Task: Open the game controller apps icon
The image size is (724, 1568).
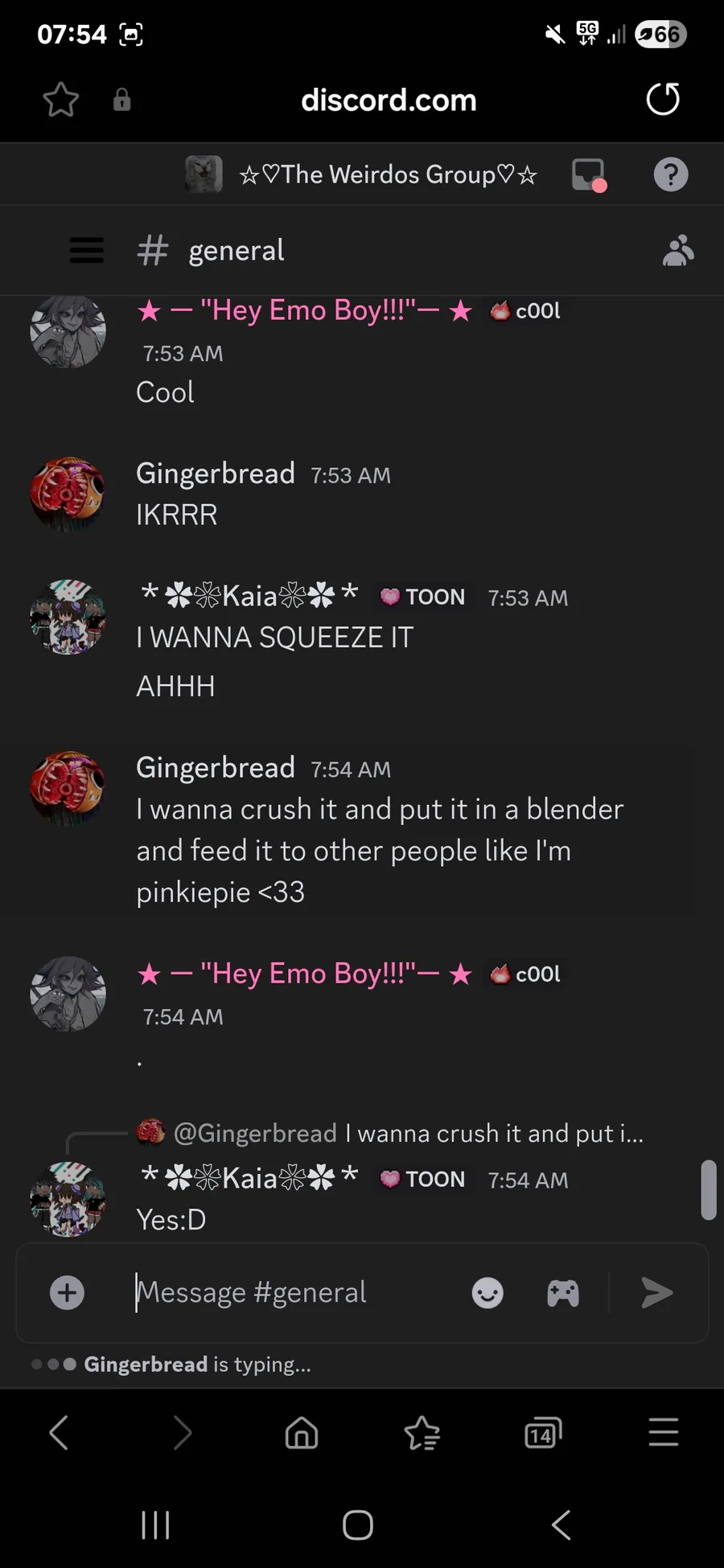Action: pos(563,1293)
